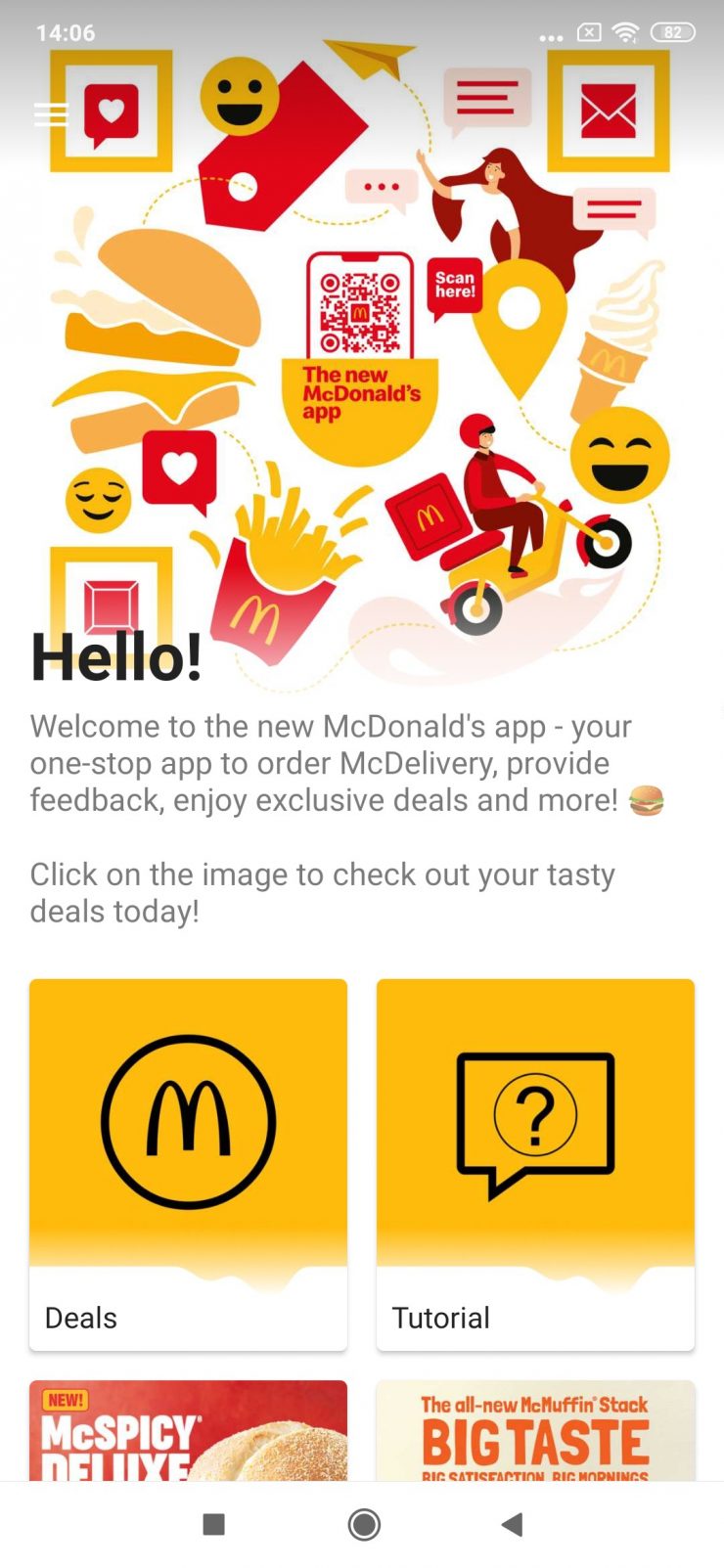Open the hamburger navigation menu
The width and height of the screenshot is (724, 1568).
(50, 113)
